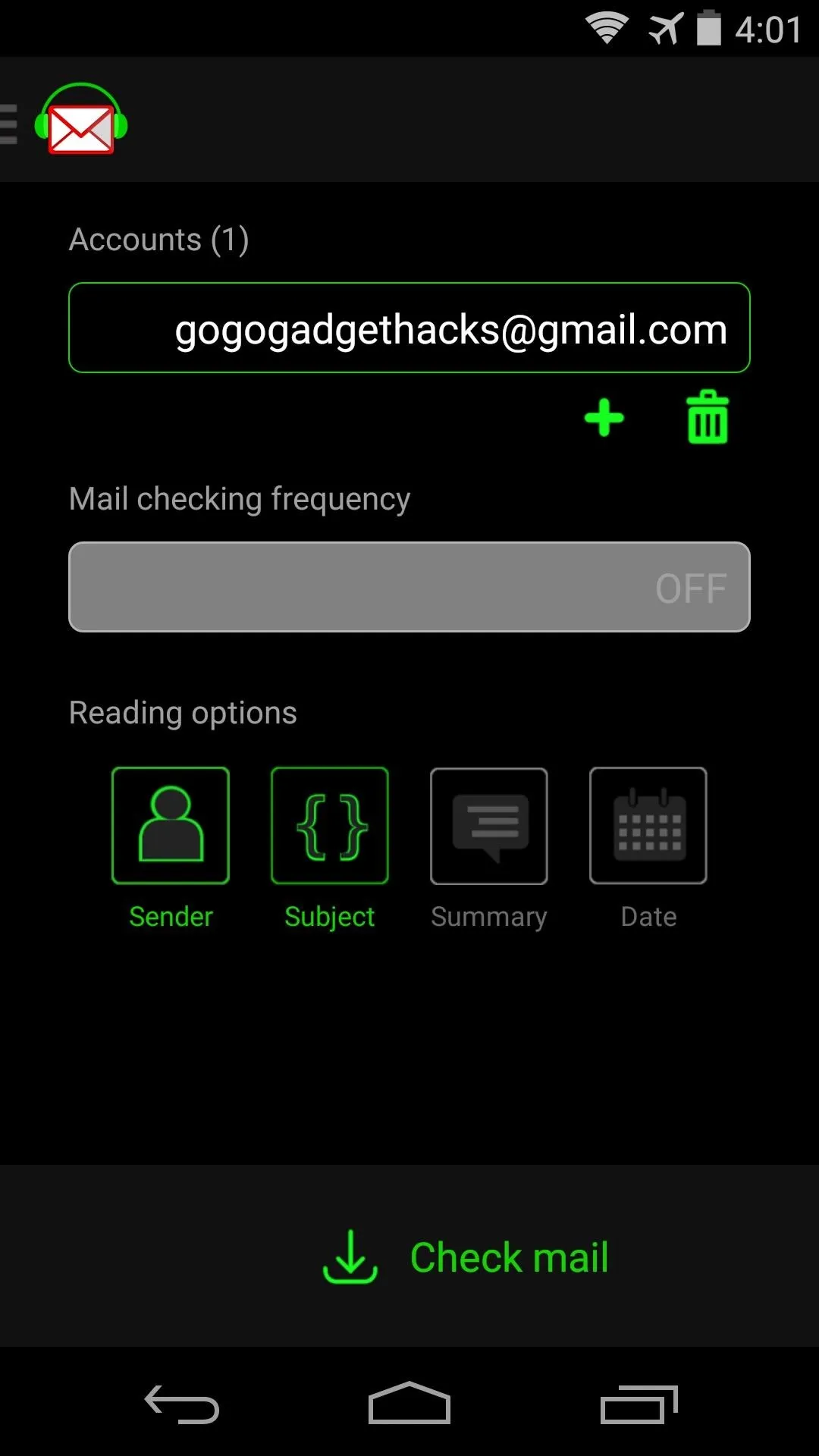Select the gogogadgethacks@gmail.com account
This screenshot has width=819, height=1456.
(x=409, y=328)
